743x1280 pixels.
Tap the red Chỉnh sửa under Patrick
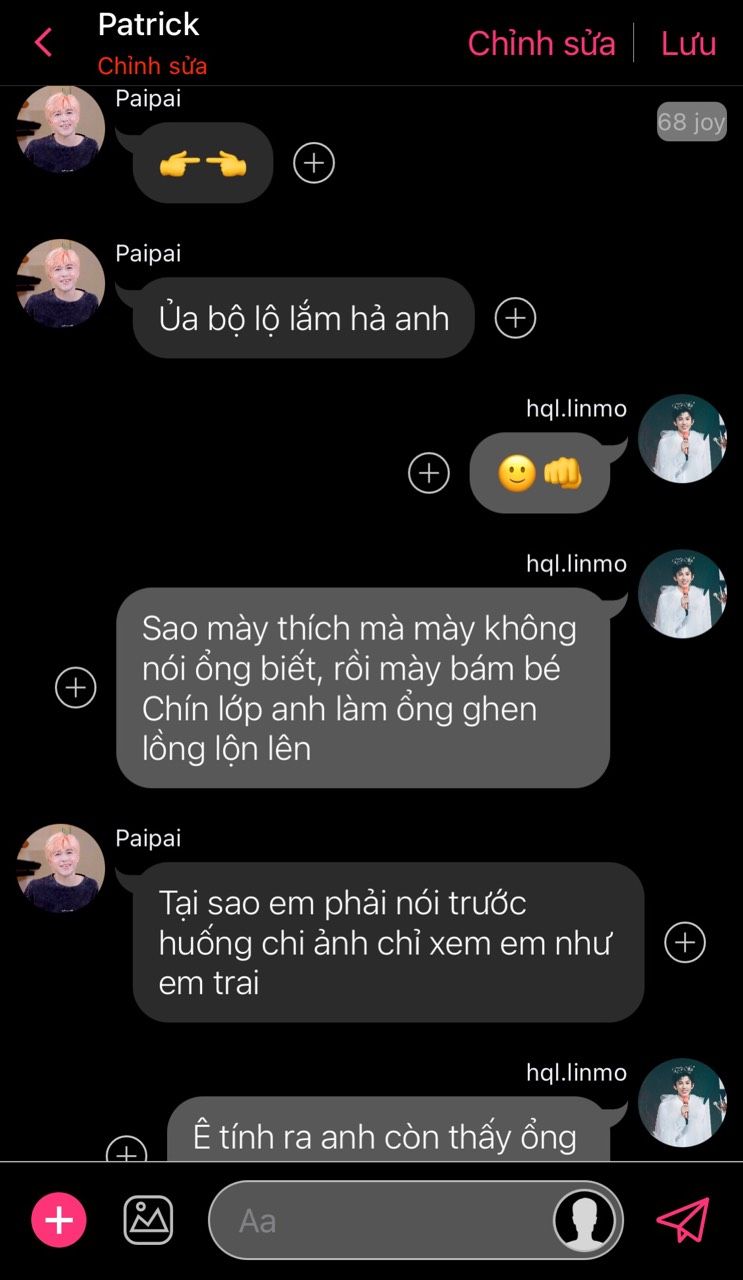pos(152,67)
